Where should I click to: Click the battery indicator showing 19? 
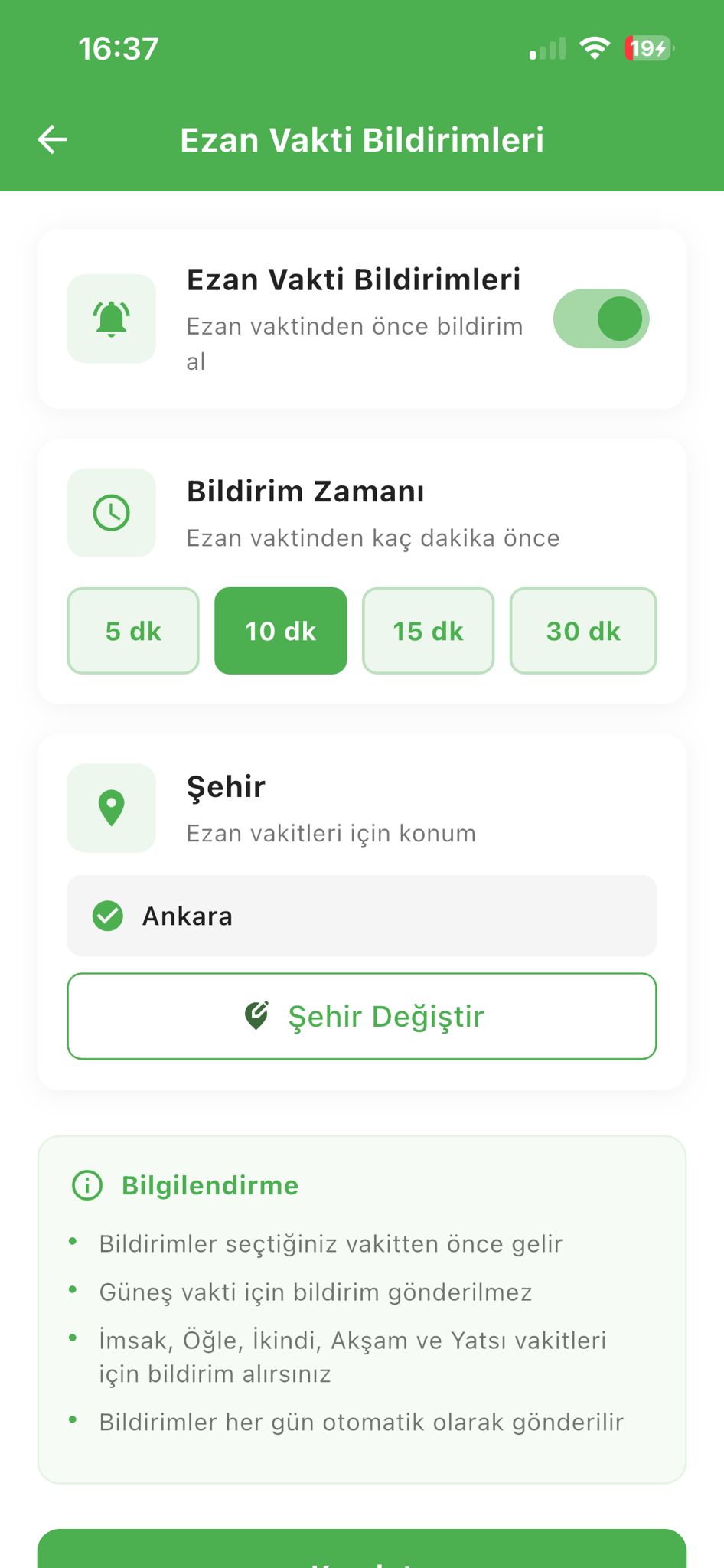647,47
